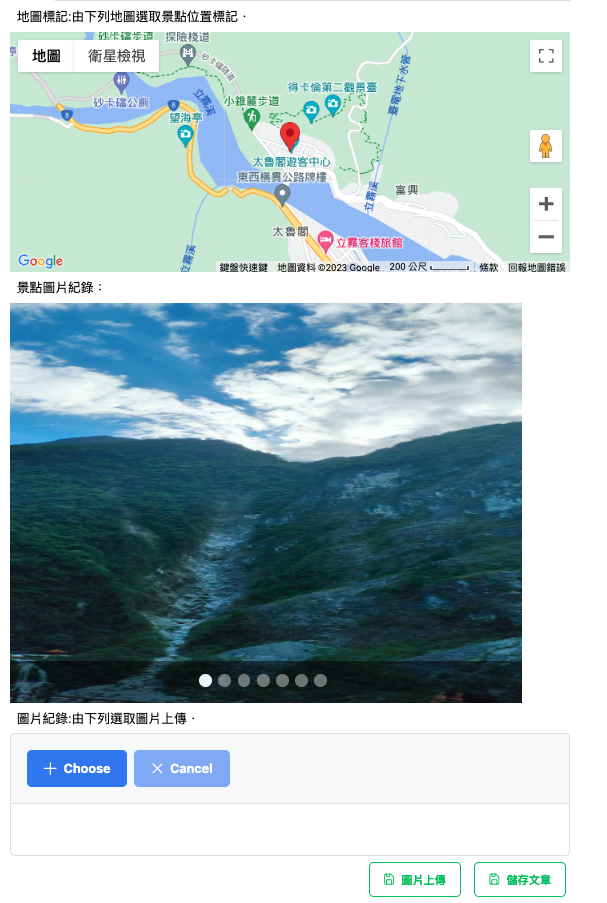Image resolution: width=607 pixels, height=903 pixels.
Task: Show 鍵盤快速鍵 keyboard shortcuts
Action: (244, 267)
